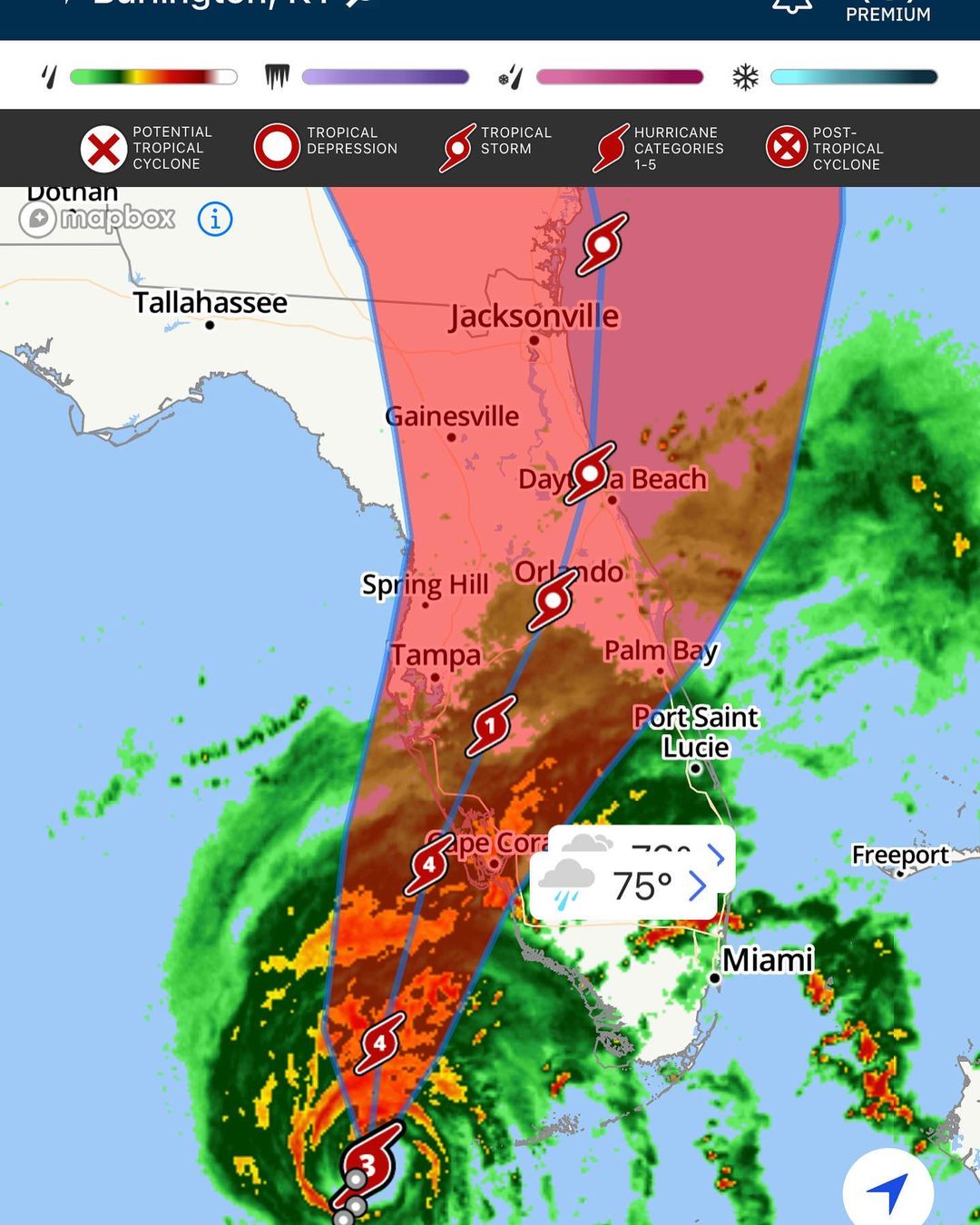This screenshot has width=980, height=1225.
Task: Select the Category 1 hurricane marker
Action: [491, 726]
